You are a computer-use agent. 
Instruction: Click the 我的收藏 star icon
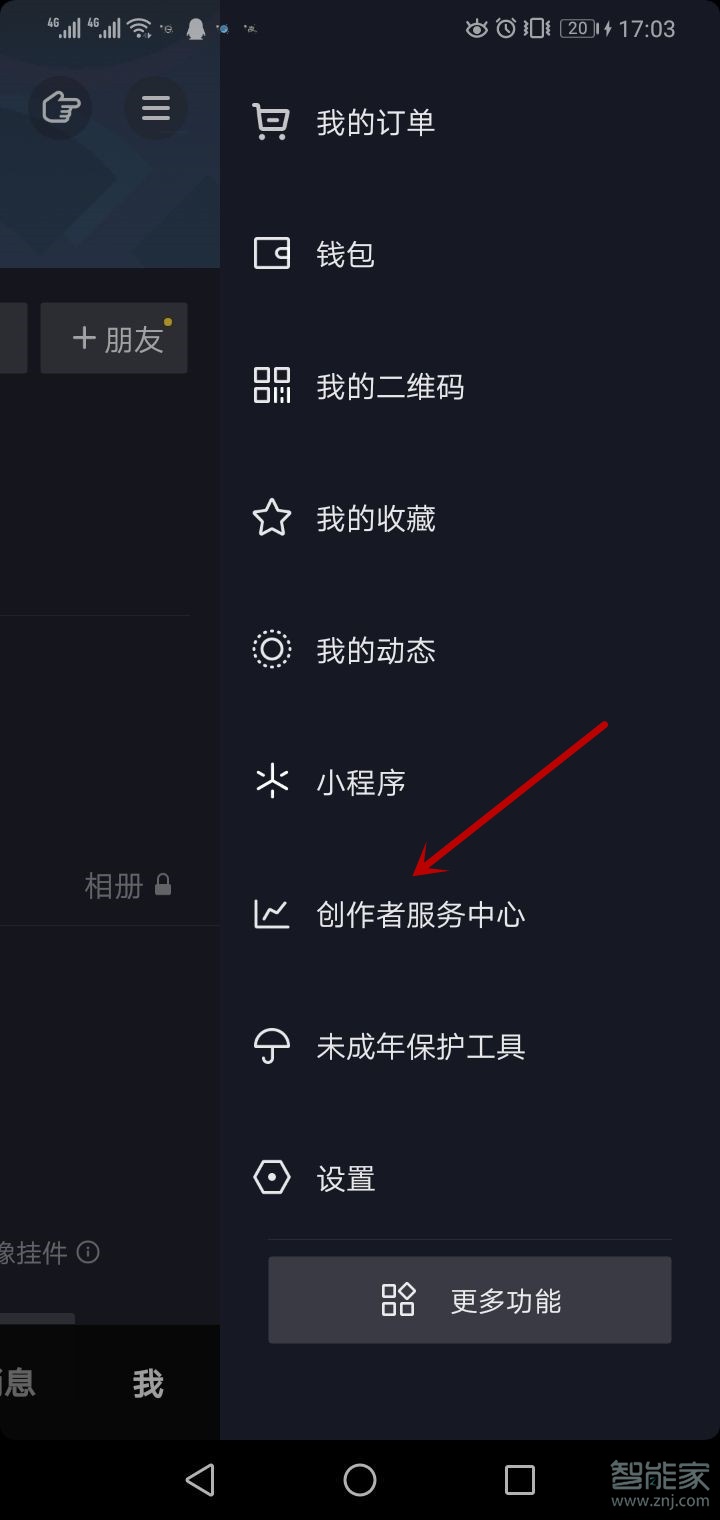(x=271, y=517)
